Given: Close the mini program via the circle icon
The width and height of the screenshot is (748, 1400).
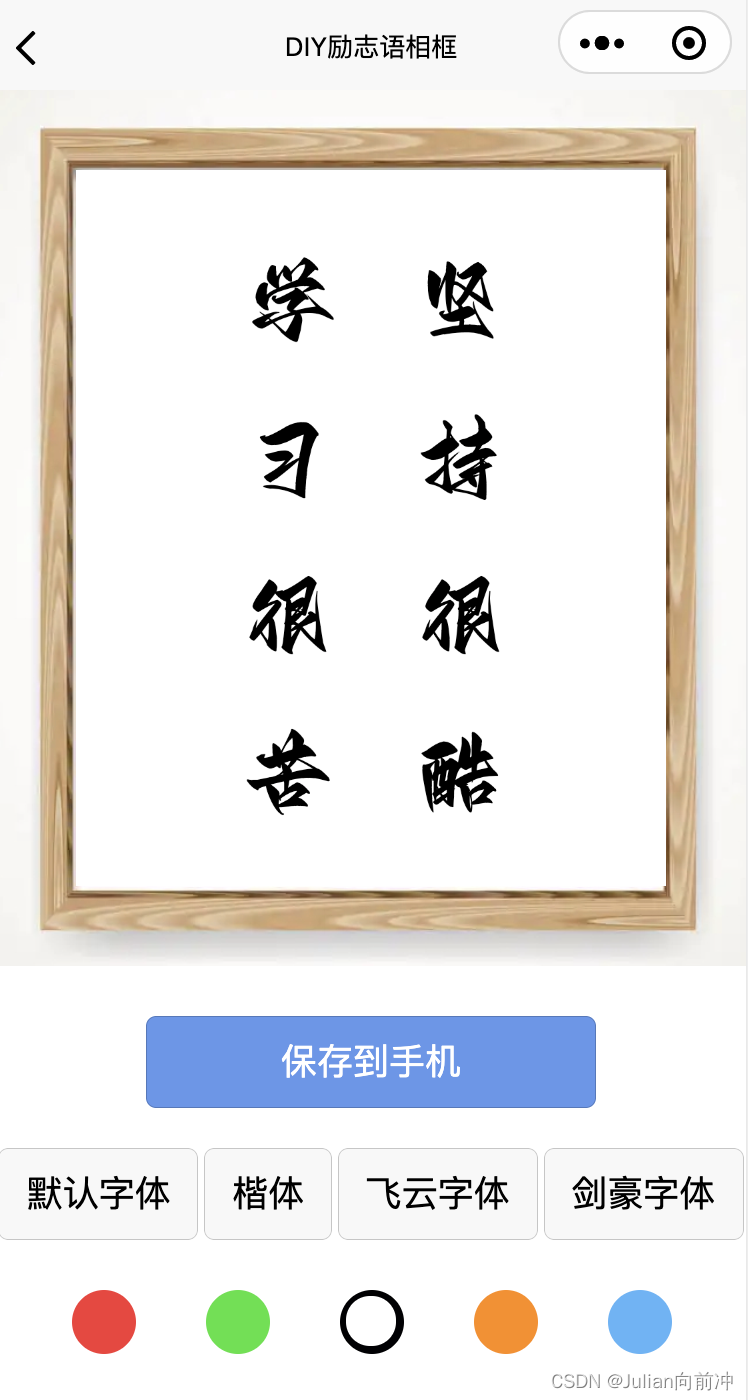Looking at the screenshot, I should tap(689, 43).
